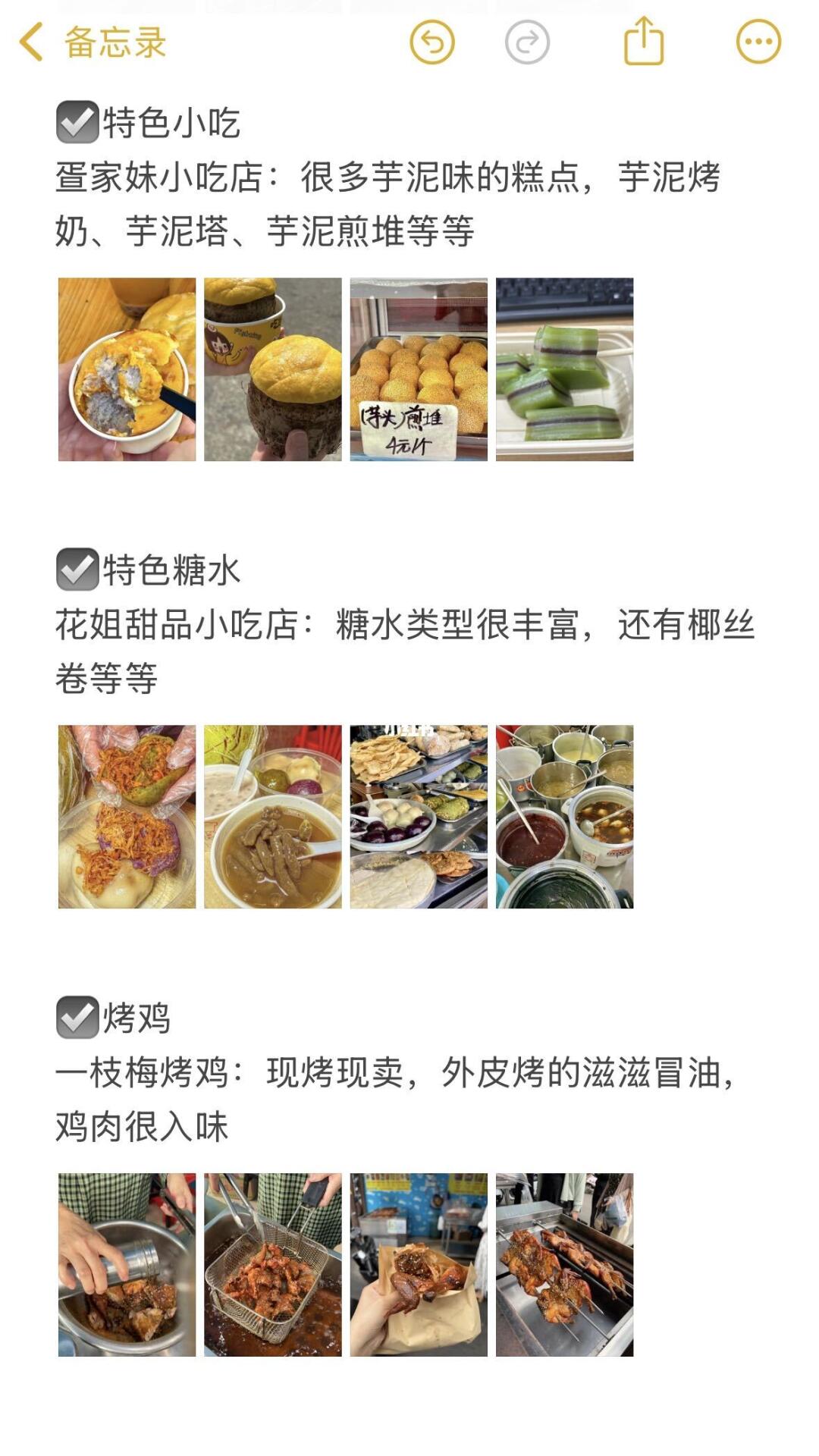
Task: Share this note
Action: click(x=644, y=41)
